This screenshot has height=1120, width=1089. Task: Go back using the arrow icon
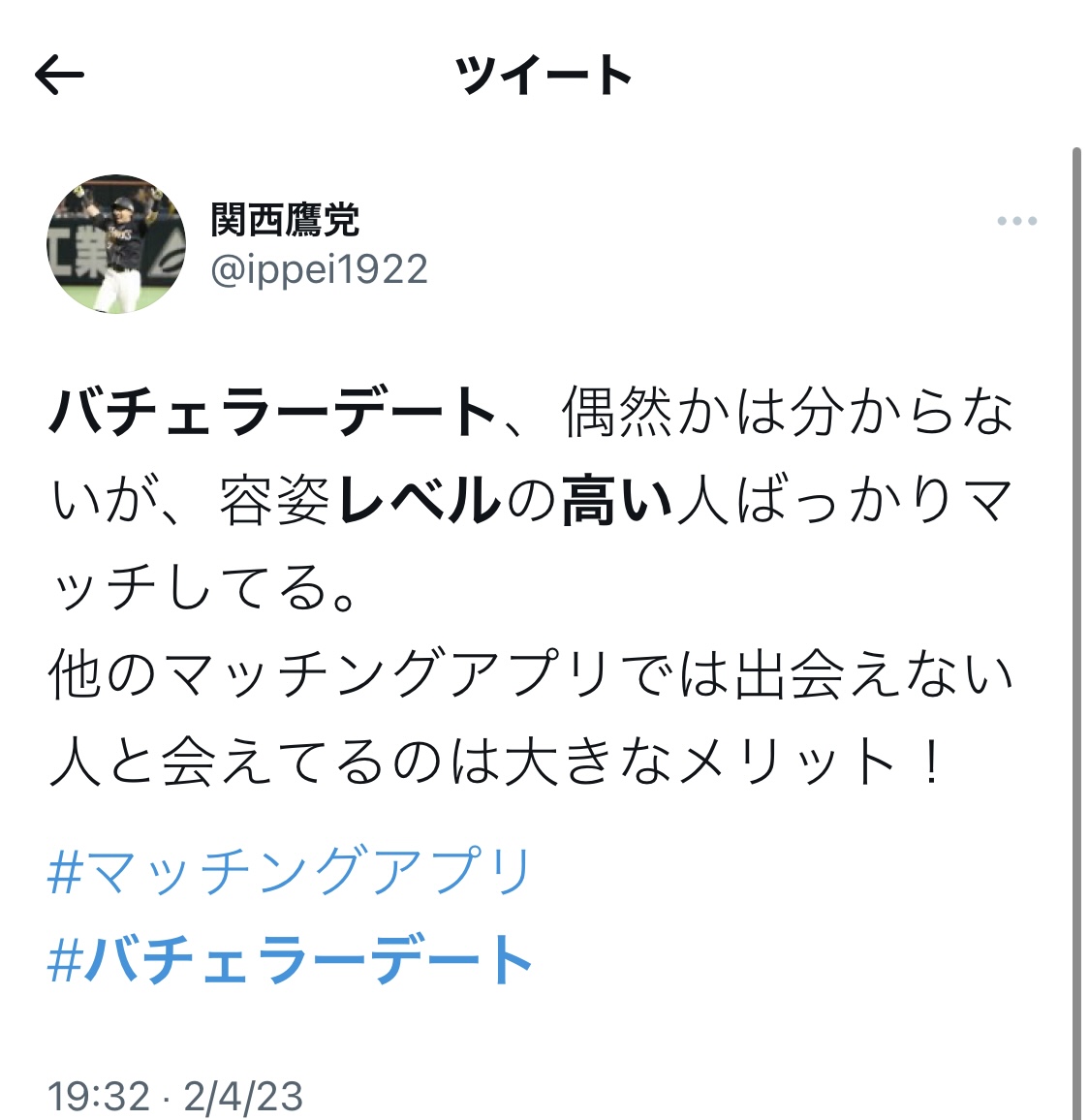(60, 75)
